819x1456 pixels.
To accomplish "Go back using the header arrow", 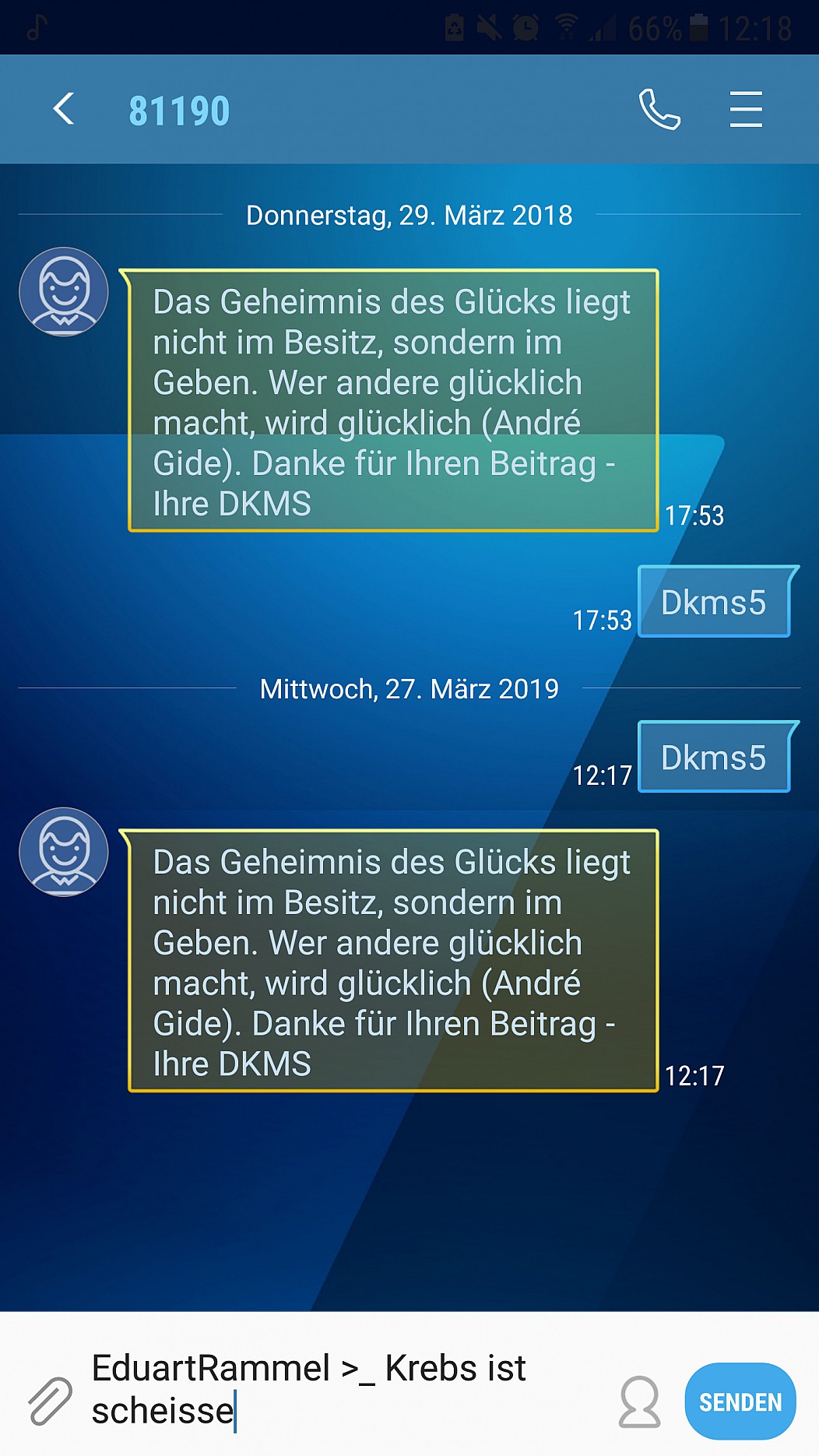I will pyautogui.click(x=64, y=109).
